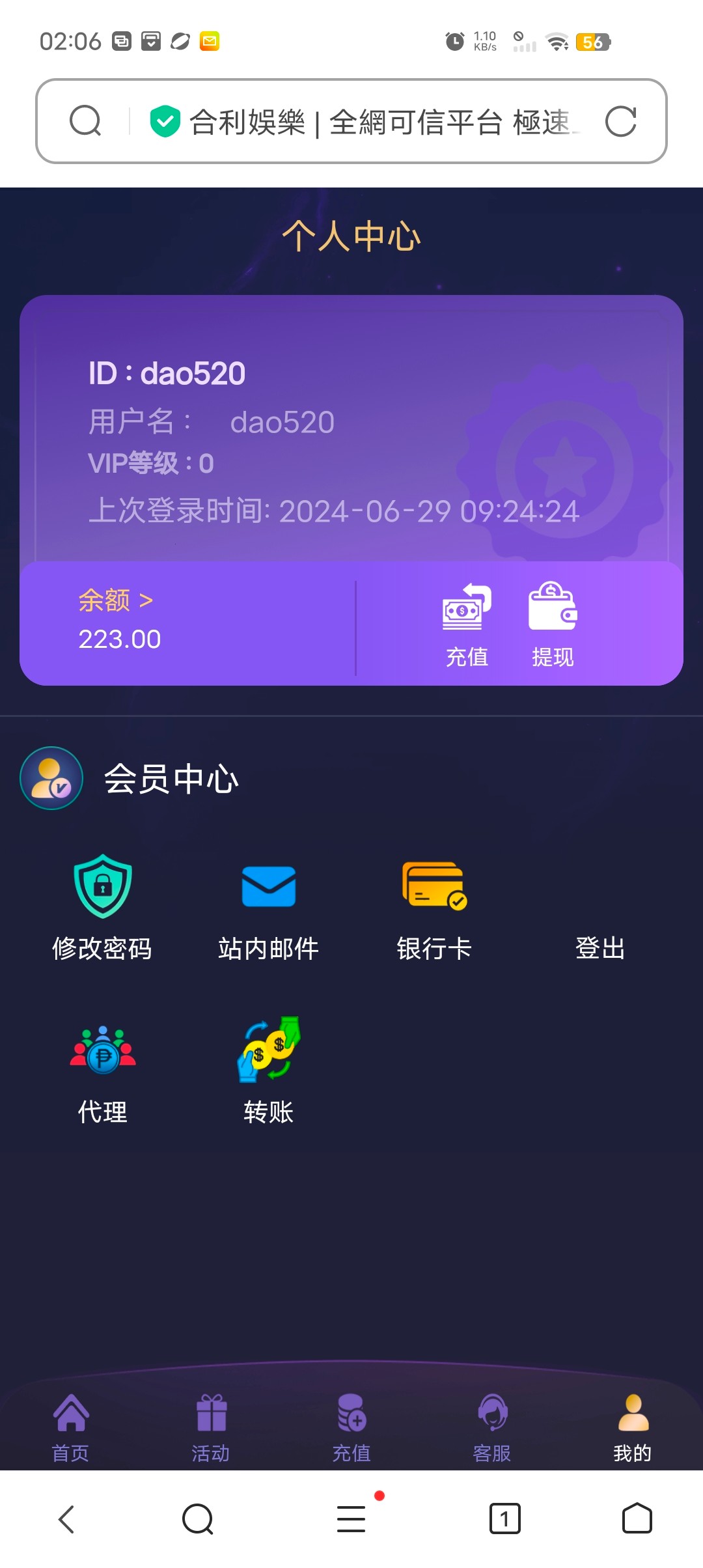Reload the page with the refresh icon
The image size is (703, 1568).
620,122
